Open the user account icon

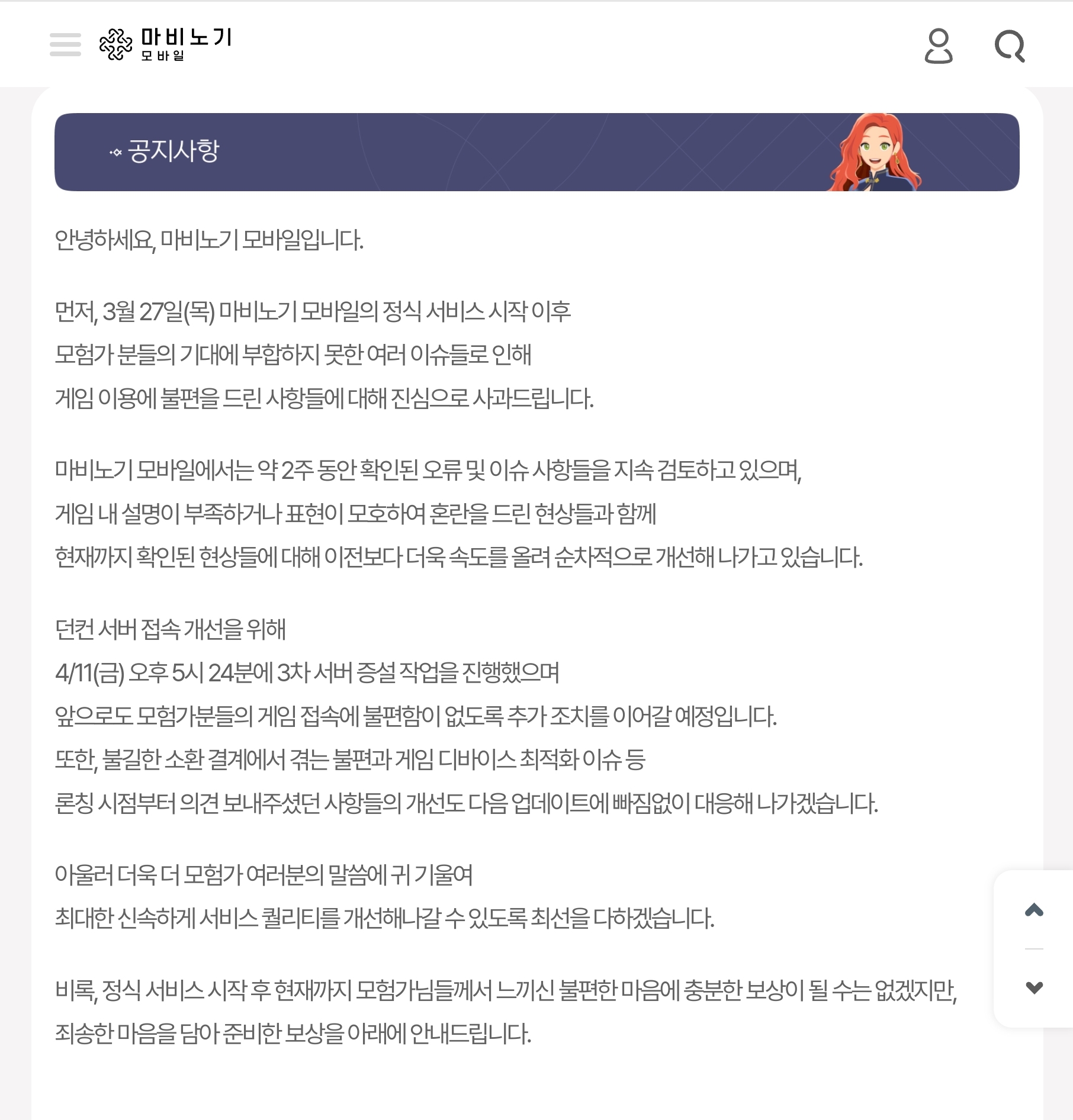939,46
